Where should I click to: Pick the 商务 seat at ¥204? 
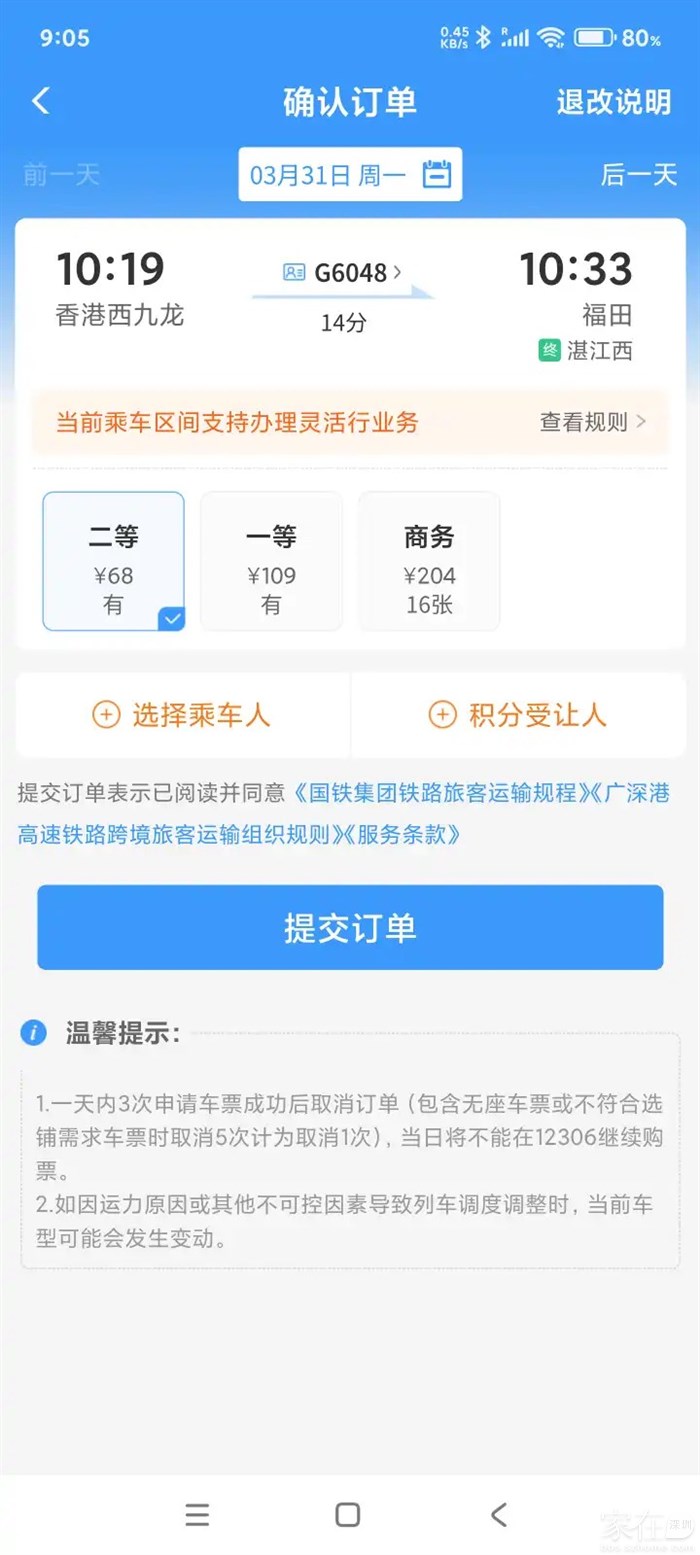(429, 561)
